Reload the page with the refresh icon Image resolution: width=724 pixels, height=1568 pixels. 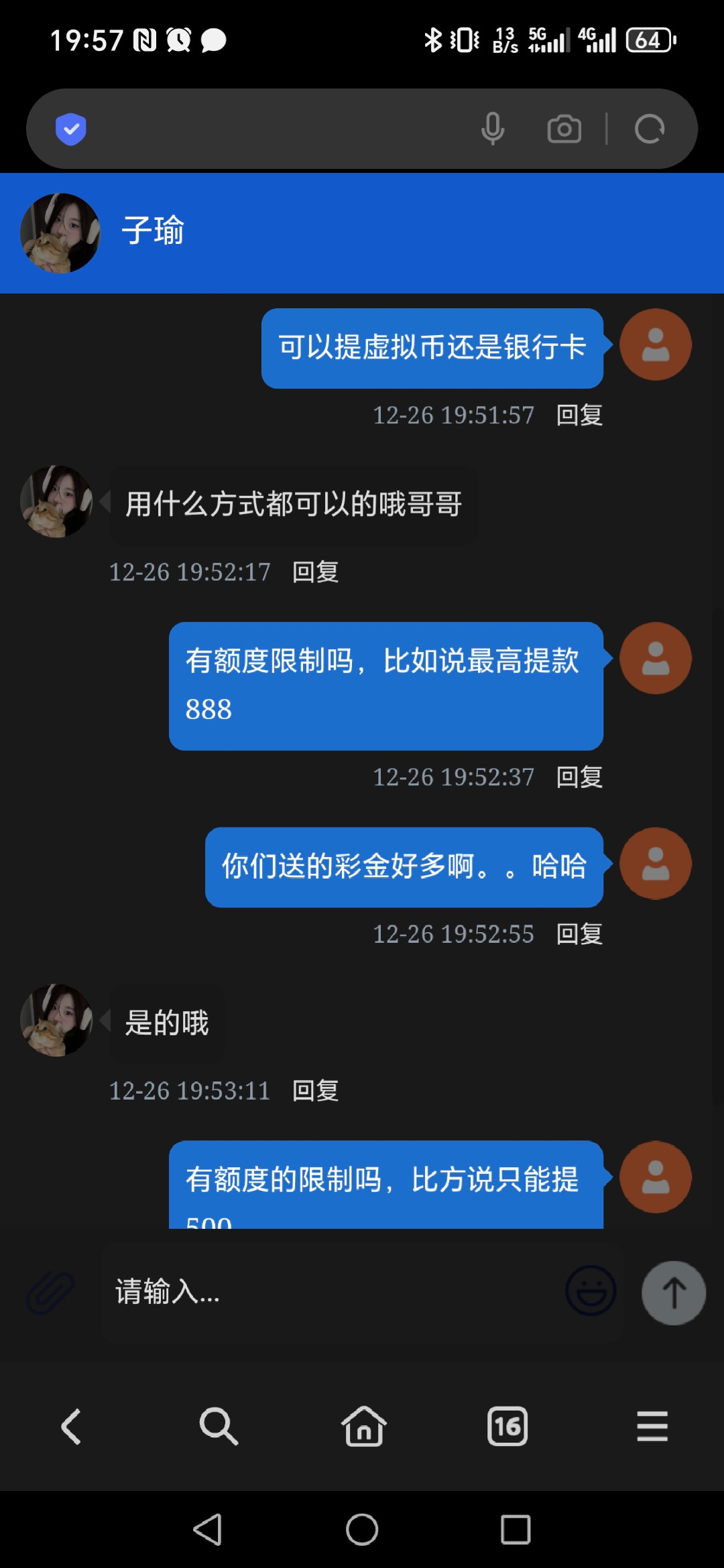[x=649, y=129]
